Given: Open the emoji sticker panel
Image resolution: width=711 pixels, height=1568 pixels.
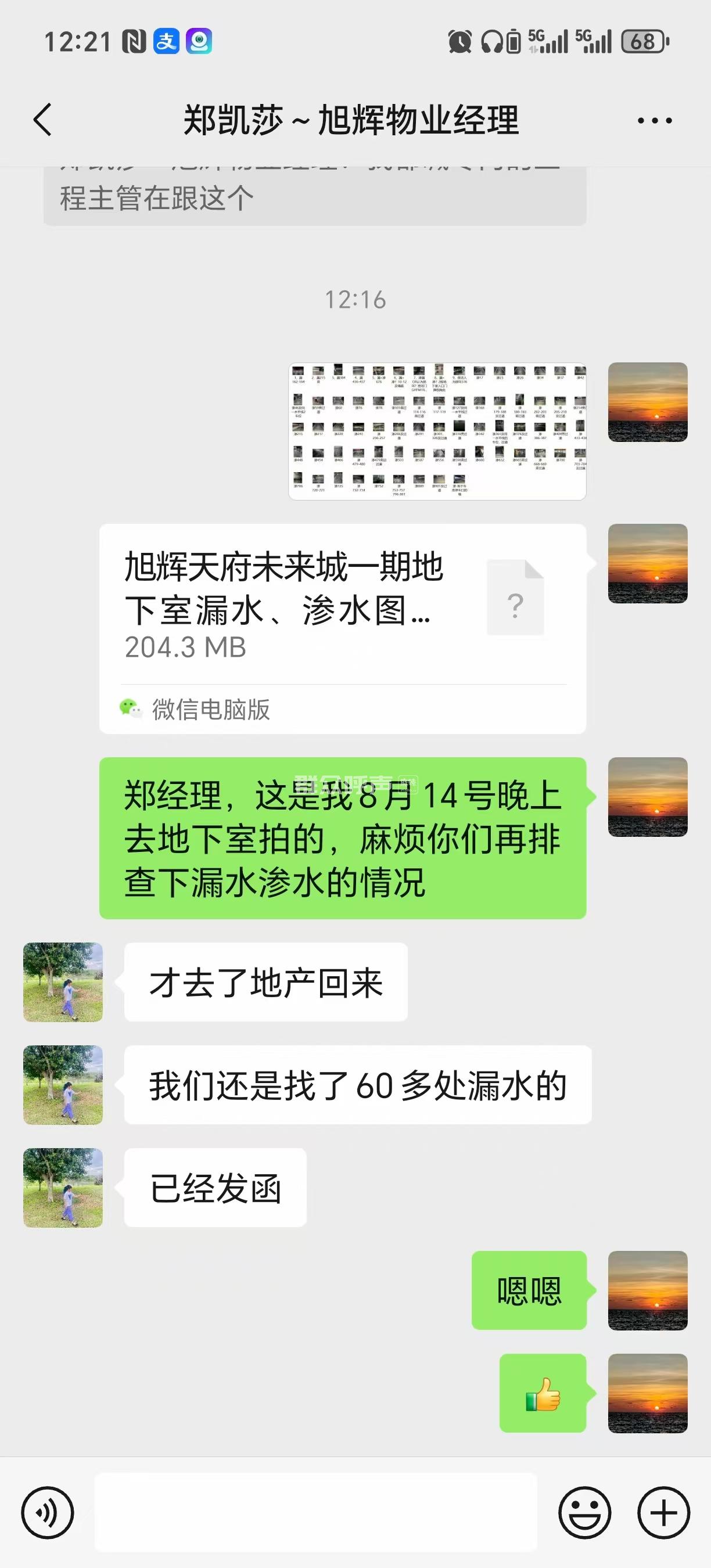Looking at the screenshot, I should pos(584,1513).
